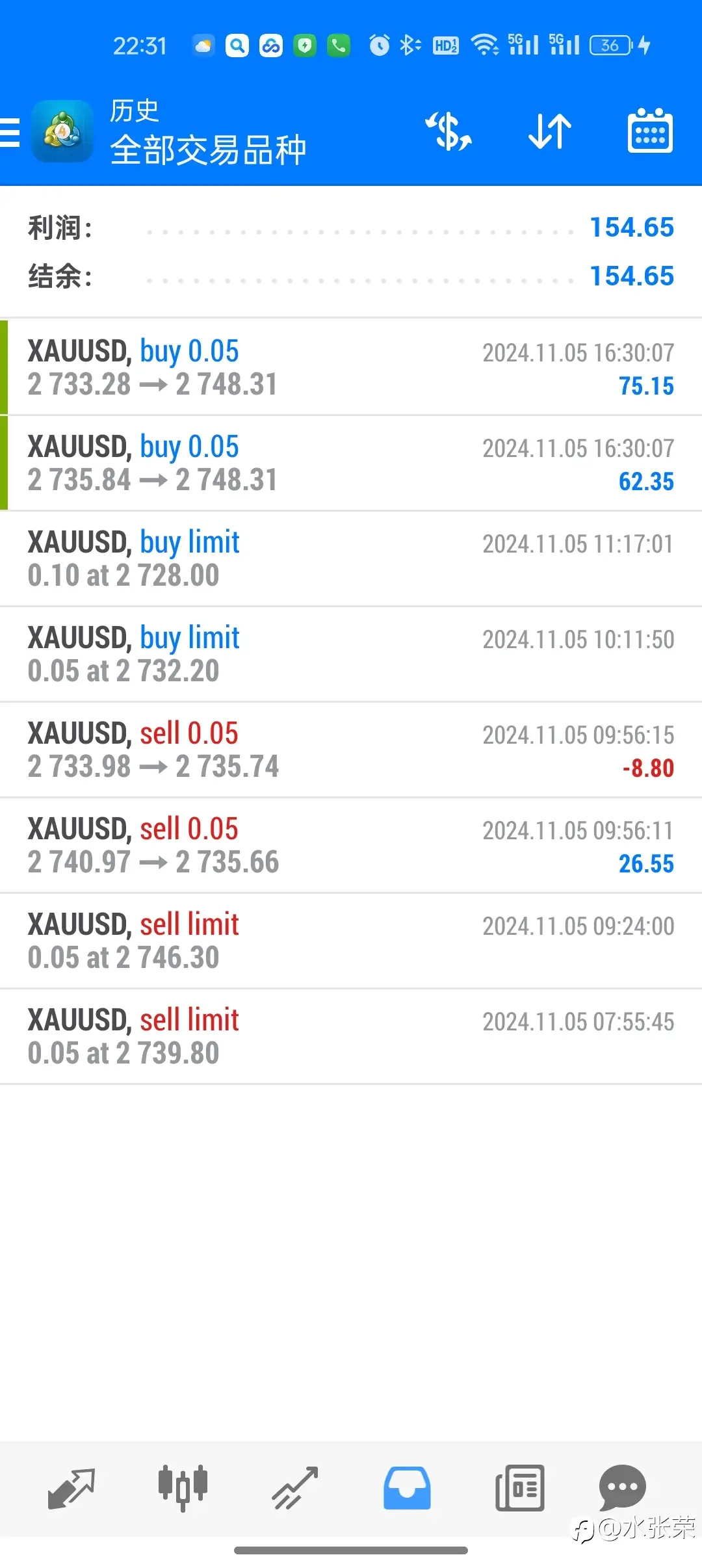The width and height of the screenshot is (702, 1568).
Task: Change the history sort order
Action: tap(550, 131)
